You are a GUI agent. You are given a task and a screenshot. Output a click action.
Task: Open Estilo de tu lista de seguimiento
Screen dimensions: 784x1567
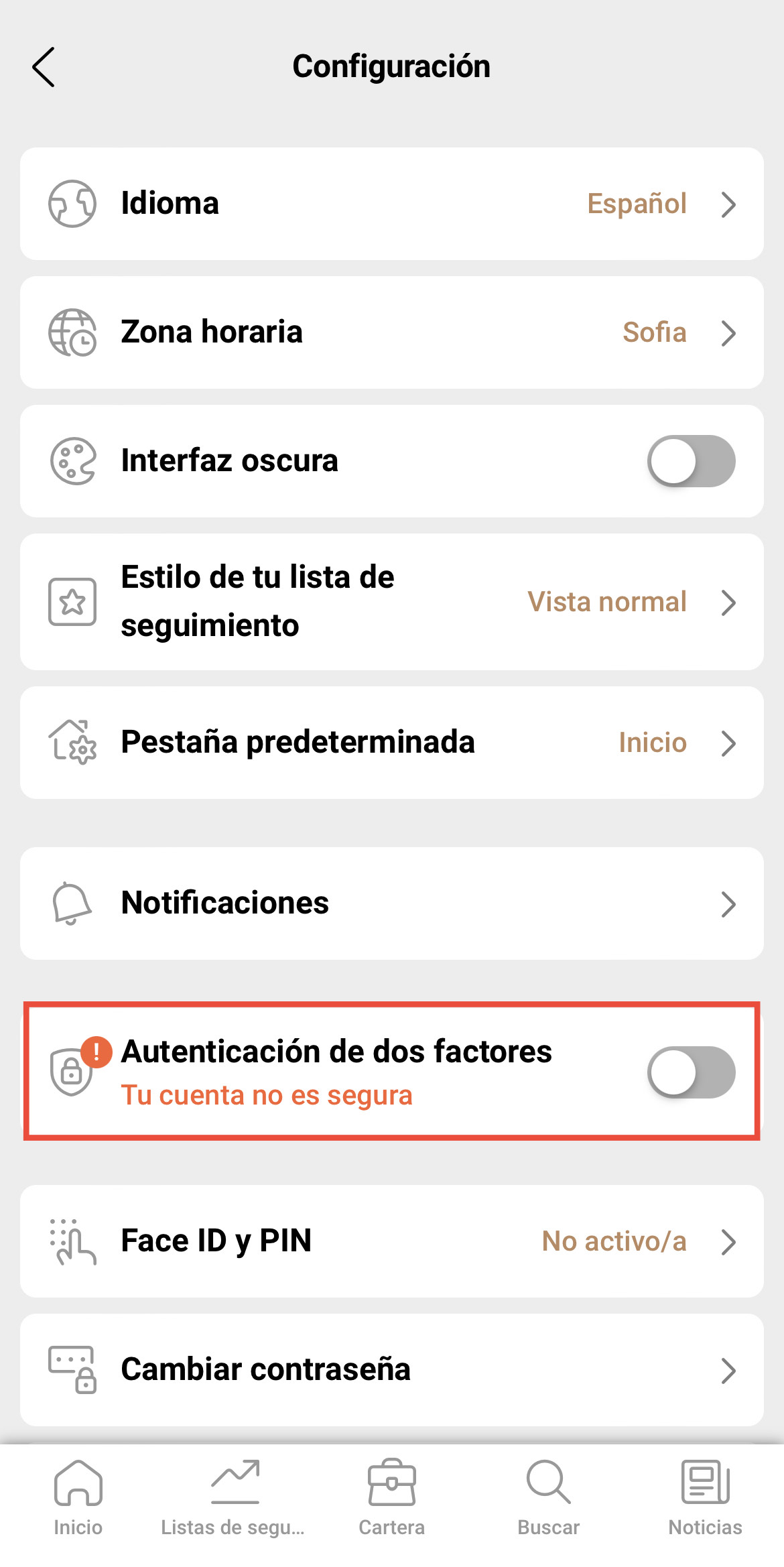tap(391, 602)
